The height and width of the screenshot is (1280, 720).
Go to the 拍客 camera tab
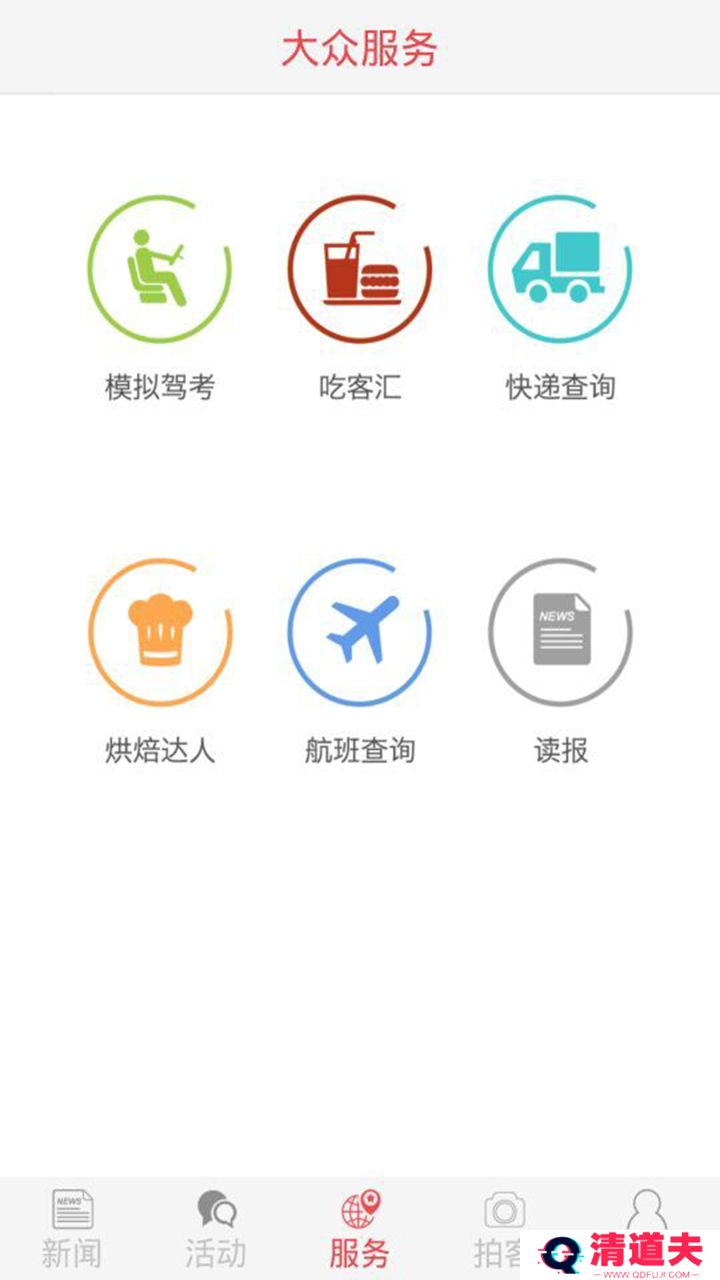503,1229
